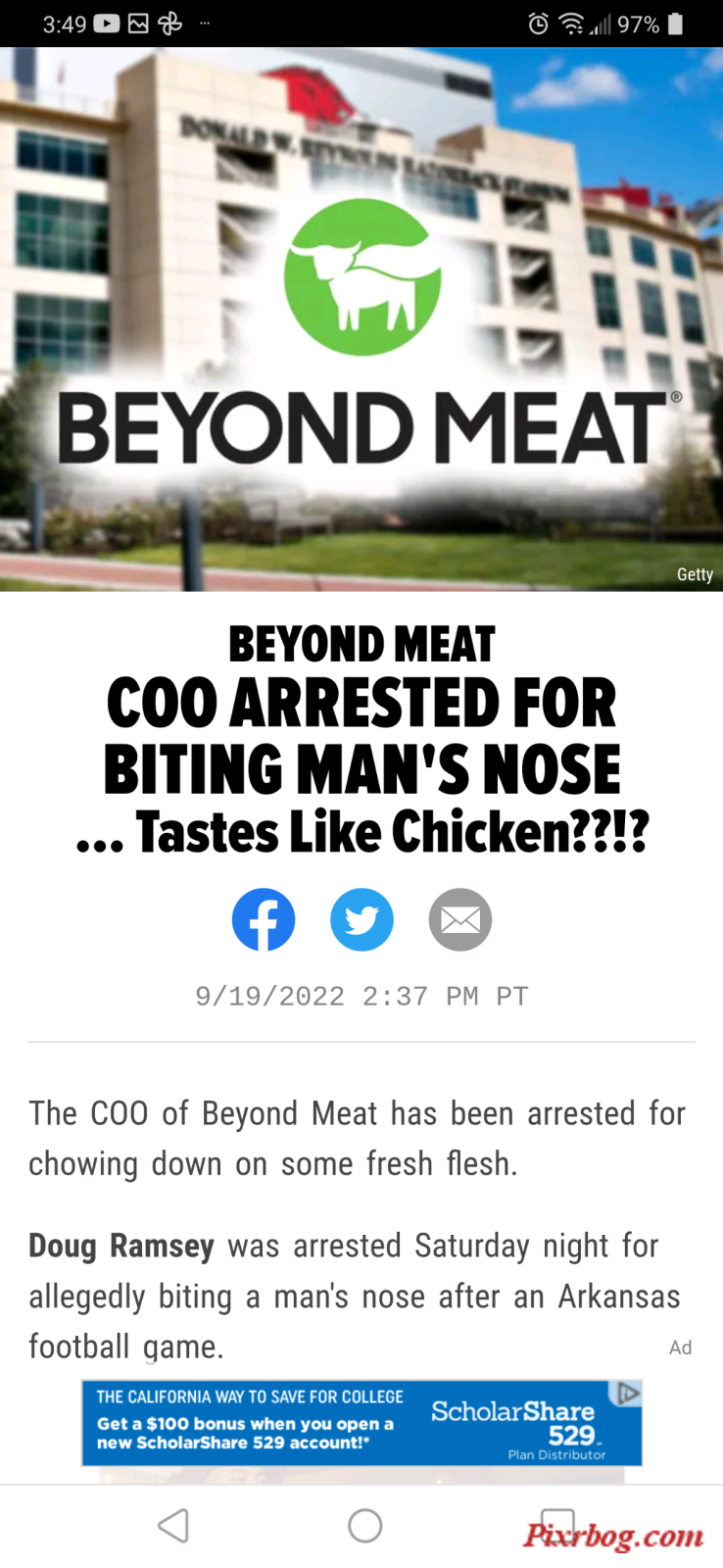Open the ScholarShare 529 ad banner
The image size is (723, 1568).
[x=361, y=1423]
